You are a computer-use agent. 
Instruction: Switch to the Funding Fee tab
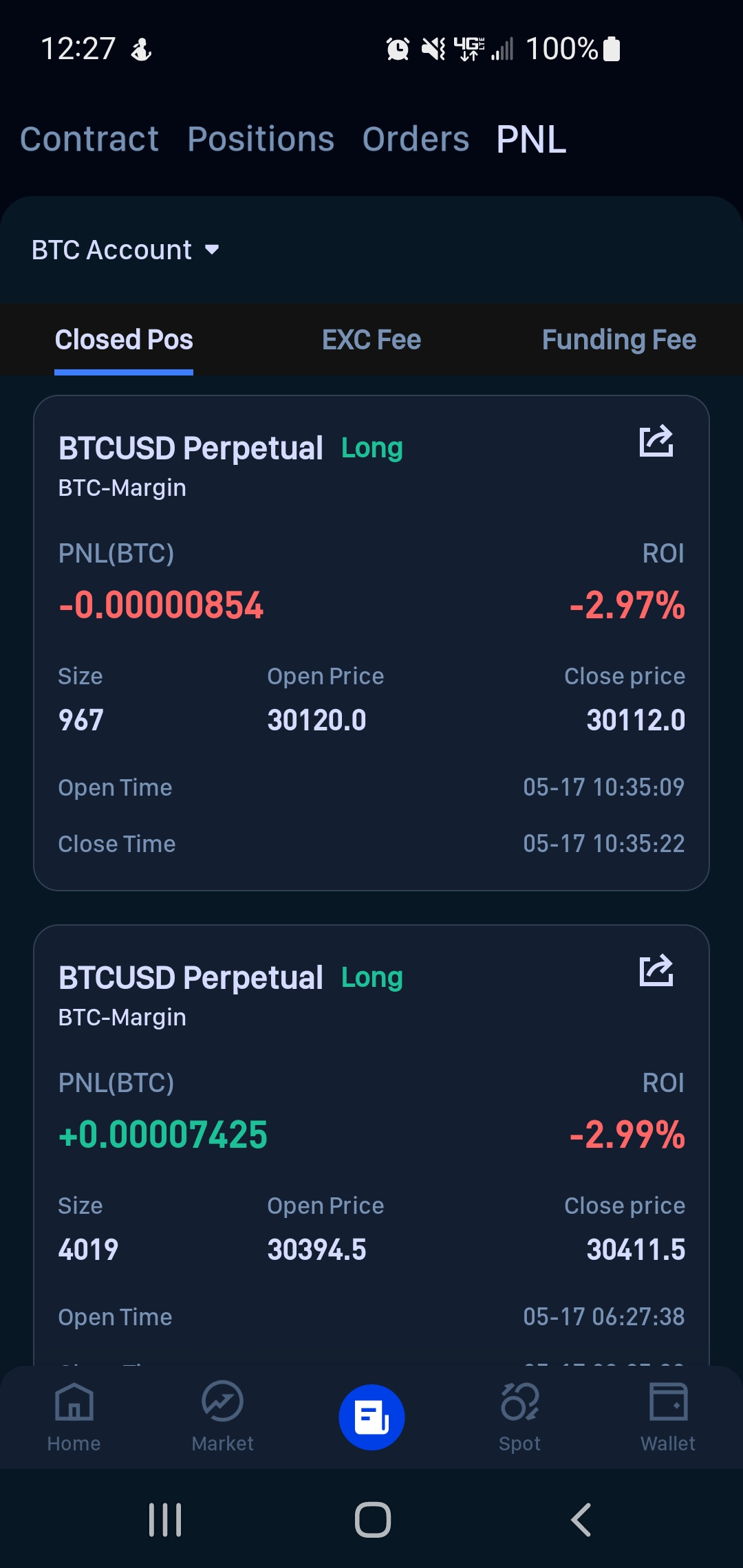click(x=618, y=340)
